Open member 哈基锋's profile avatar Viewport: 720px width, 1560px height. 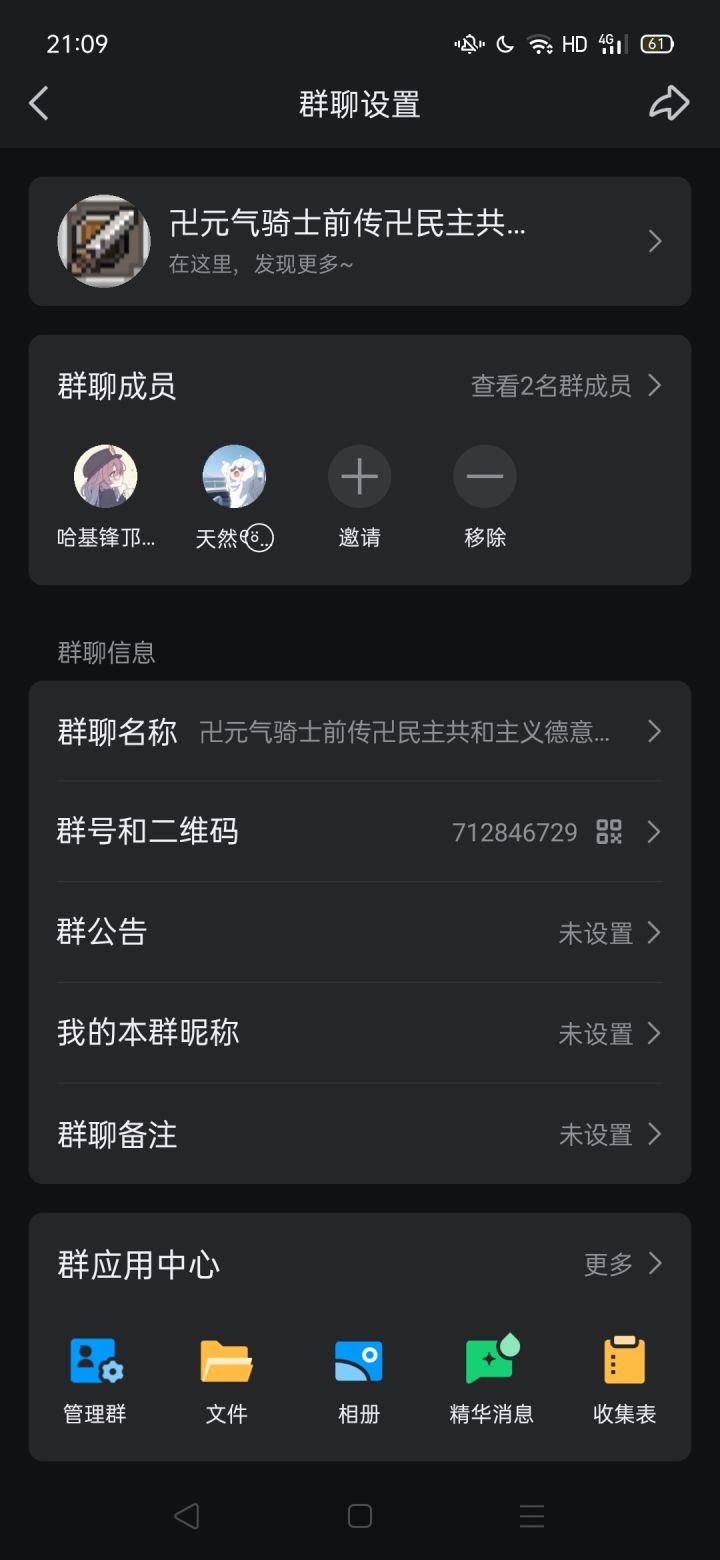(106, 477)
